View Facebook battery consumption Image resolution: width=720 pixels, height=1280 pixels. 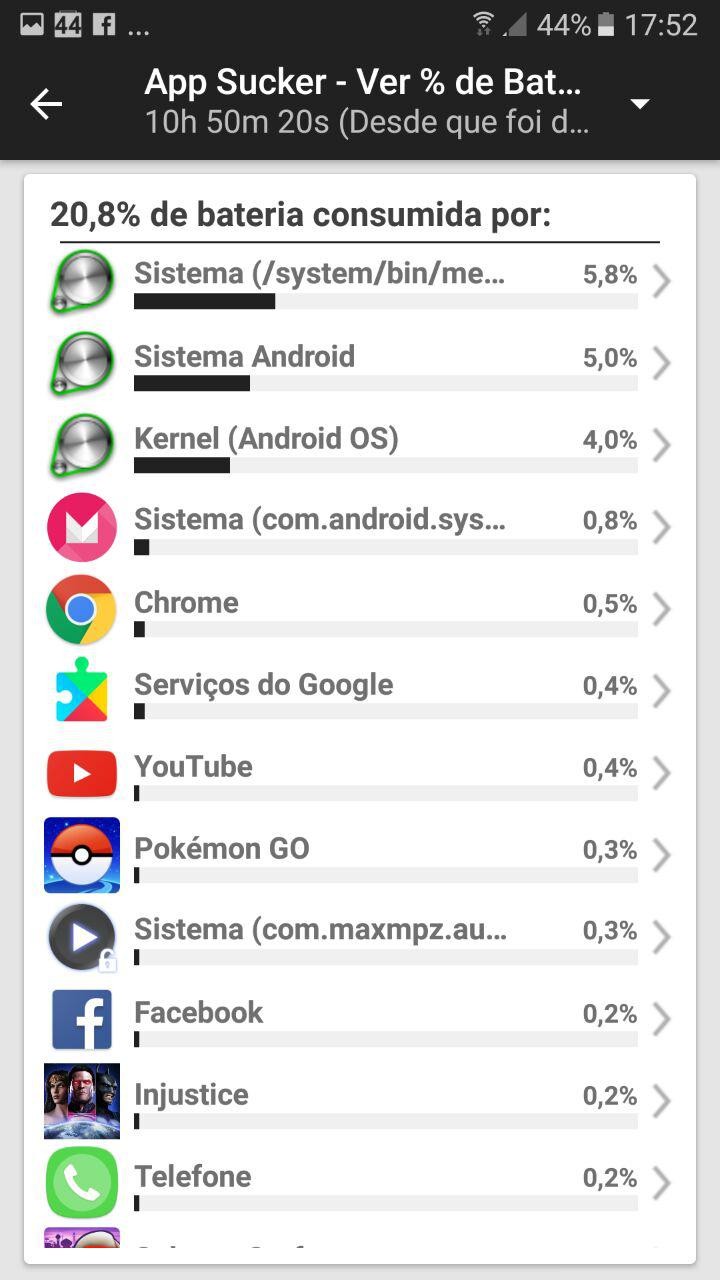coord(360,1021)
